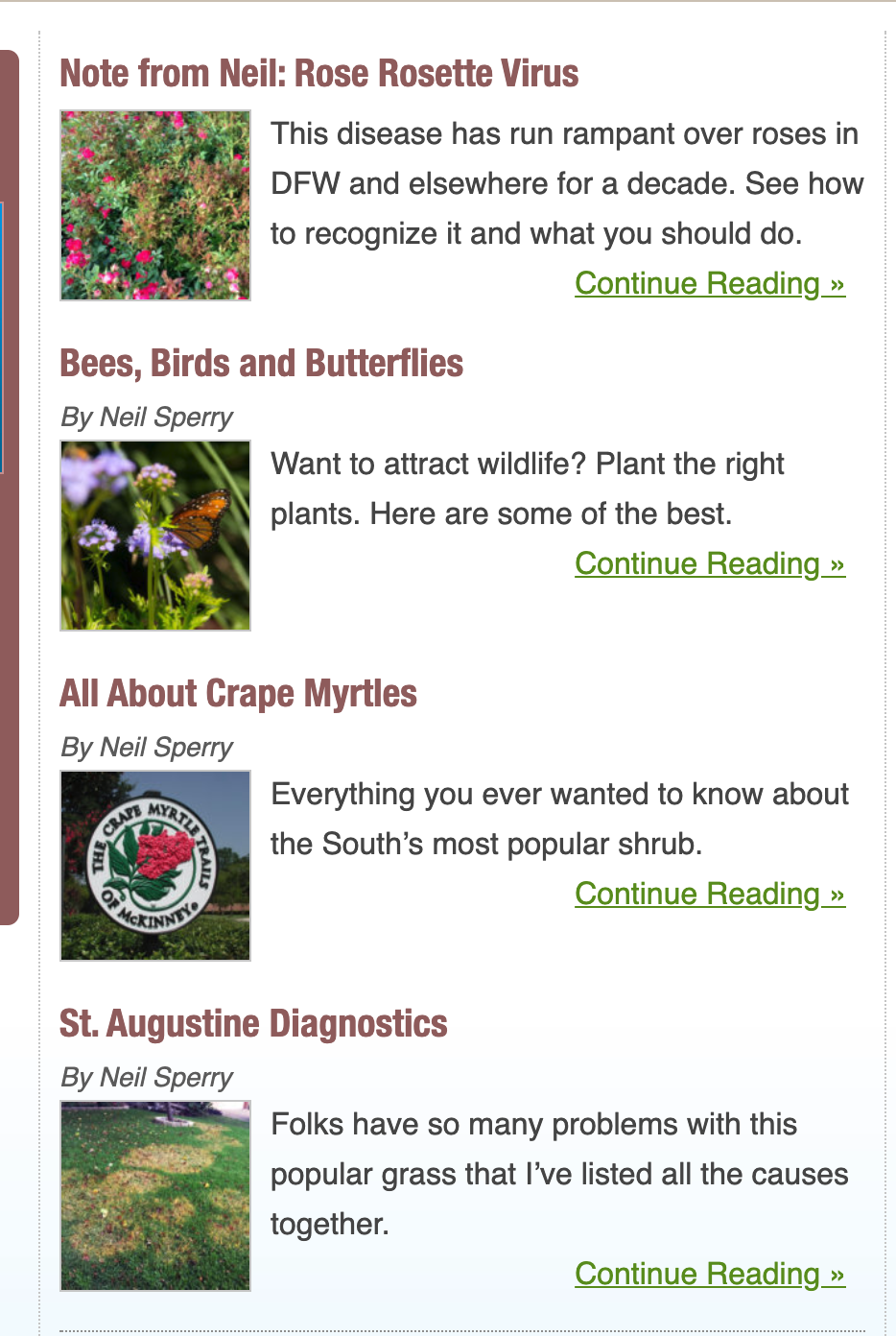Open the "Bees, Birds and Butterflies" article heading
Image resolution: width=896 pixels, height=1336 pixels.
[262, 364]
